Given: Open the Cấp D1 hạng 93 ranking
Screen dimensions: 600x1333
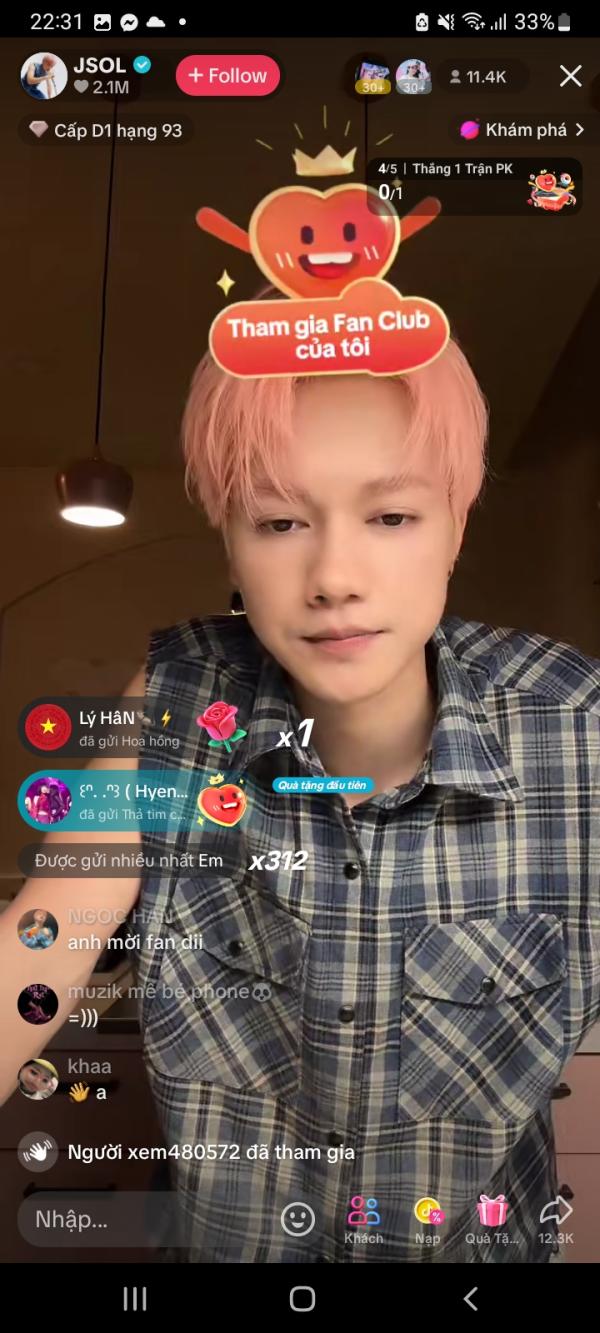Looking at the screenshot, I should [105, 130].
